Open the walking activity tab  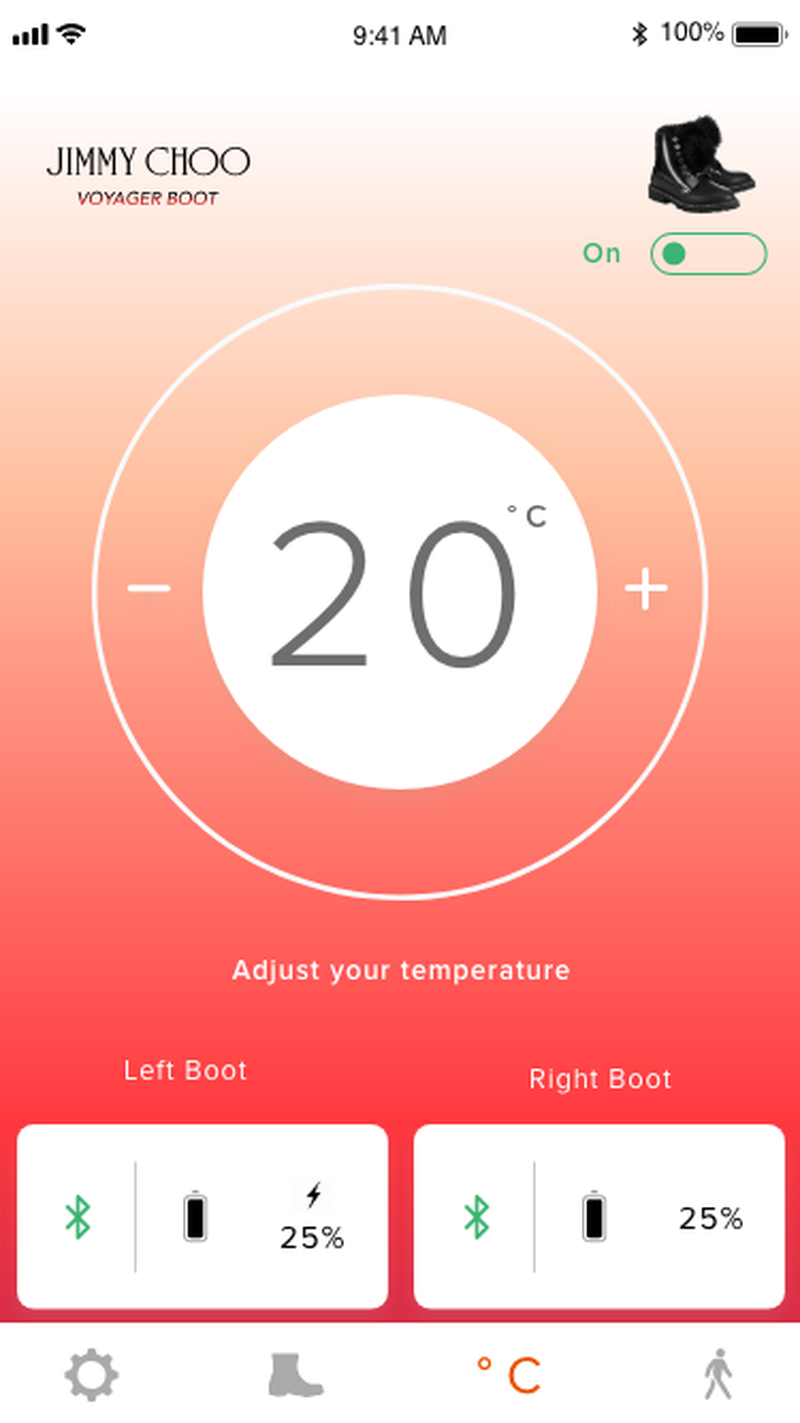coord(717,1374)
